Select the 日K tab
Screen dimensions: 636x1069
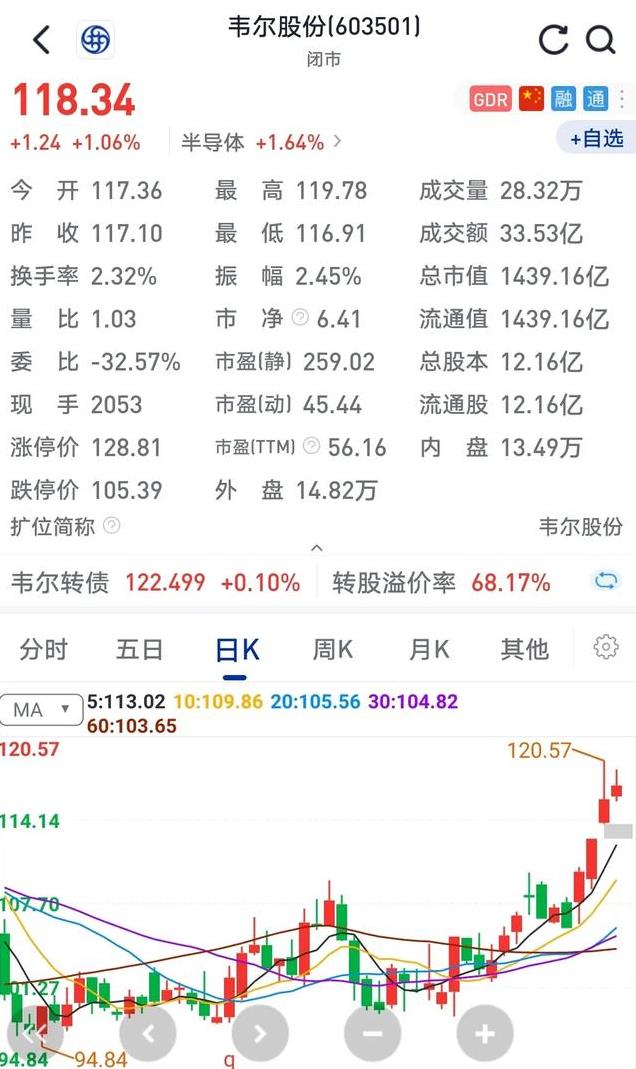[237, 650]
